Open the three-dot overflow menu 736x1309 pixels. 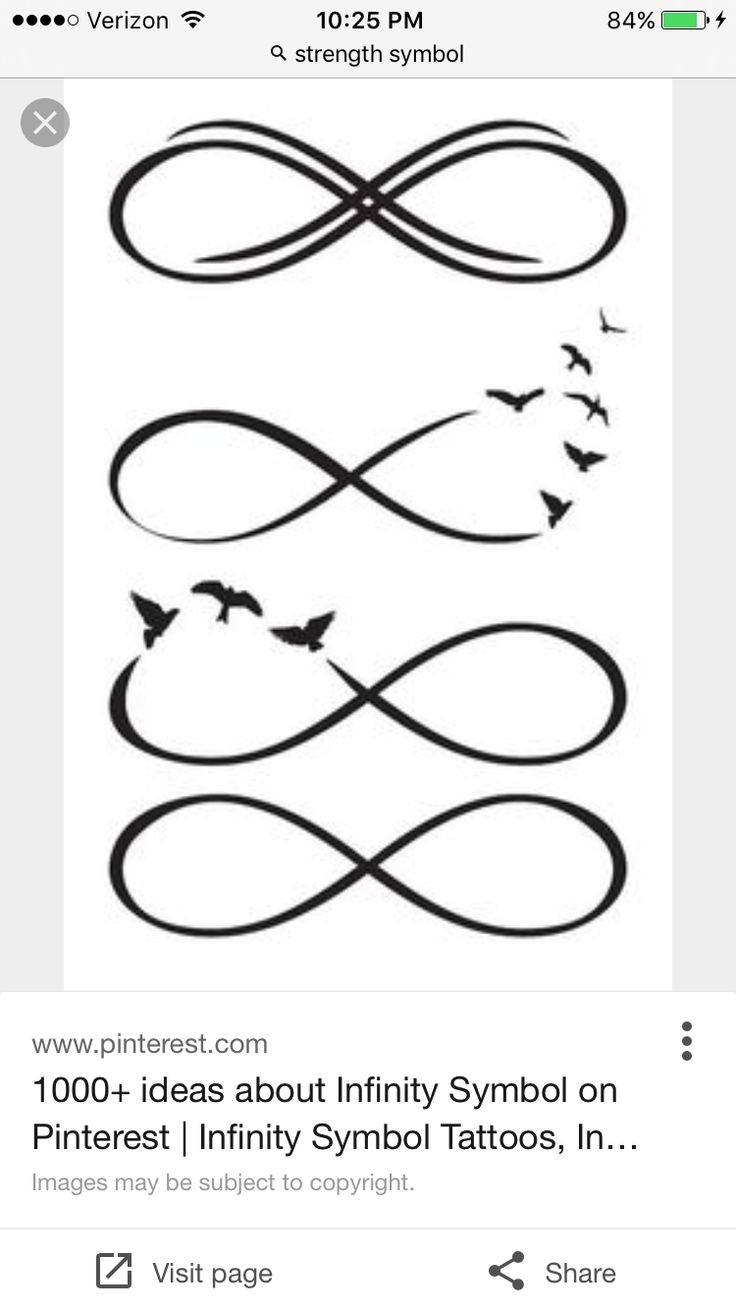(x=686, y=1041)
